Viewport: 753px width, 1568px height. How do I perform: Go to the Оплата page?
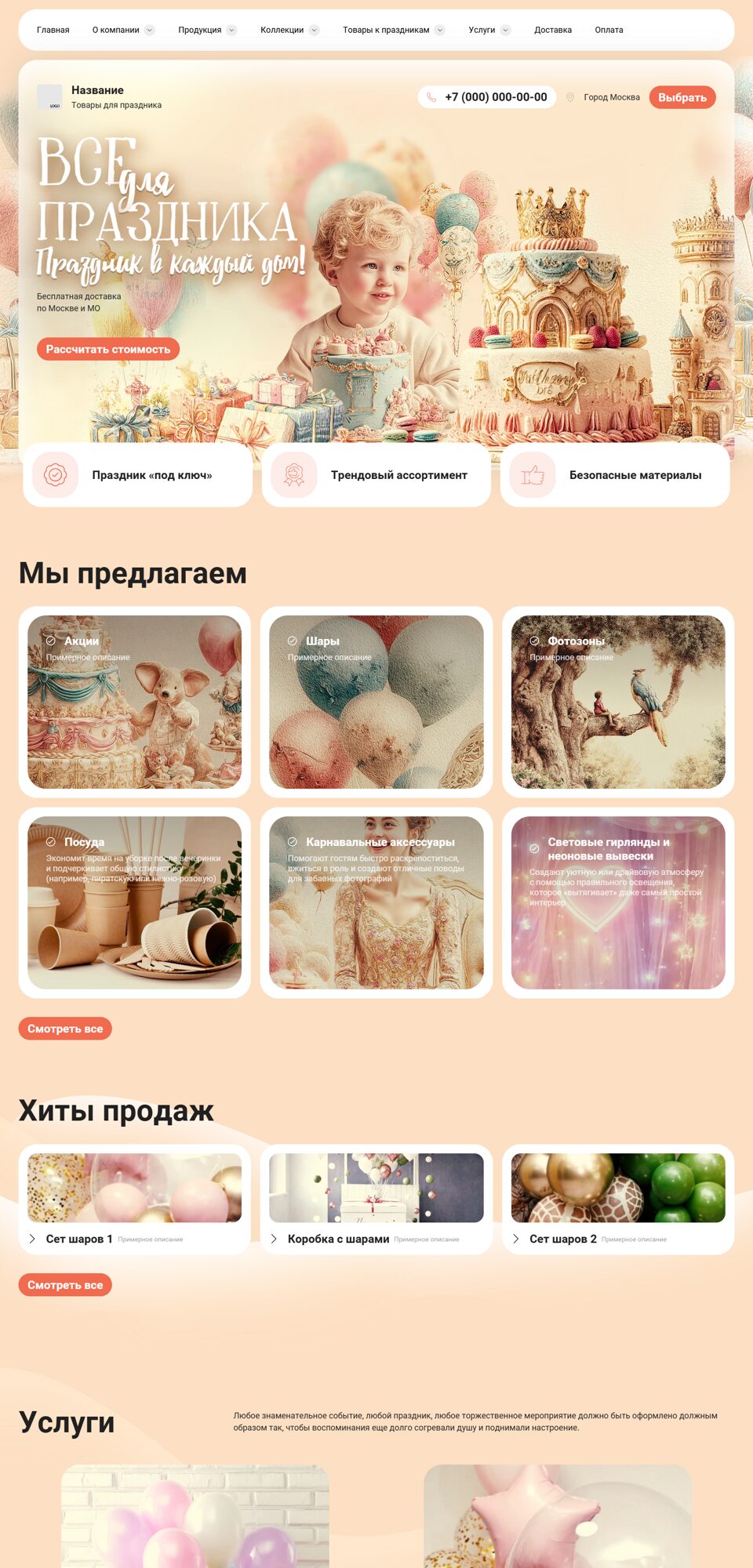point(609,30)
